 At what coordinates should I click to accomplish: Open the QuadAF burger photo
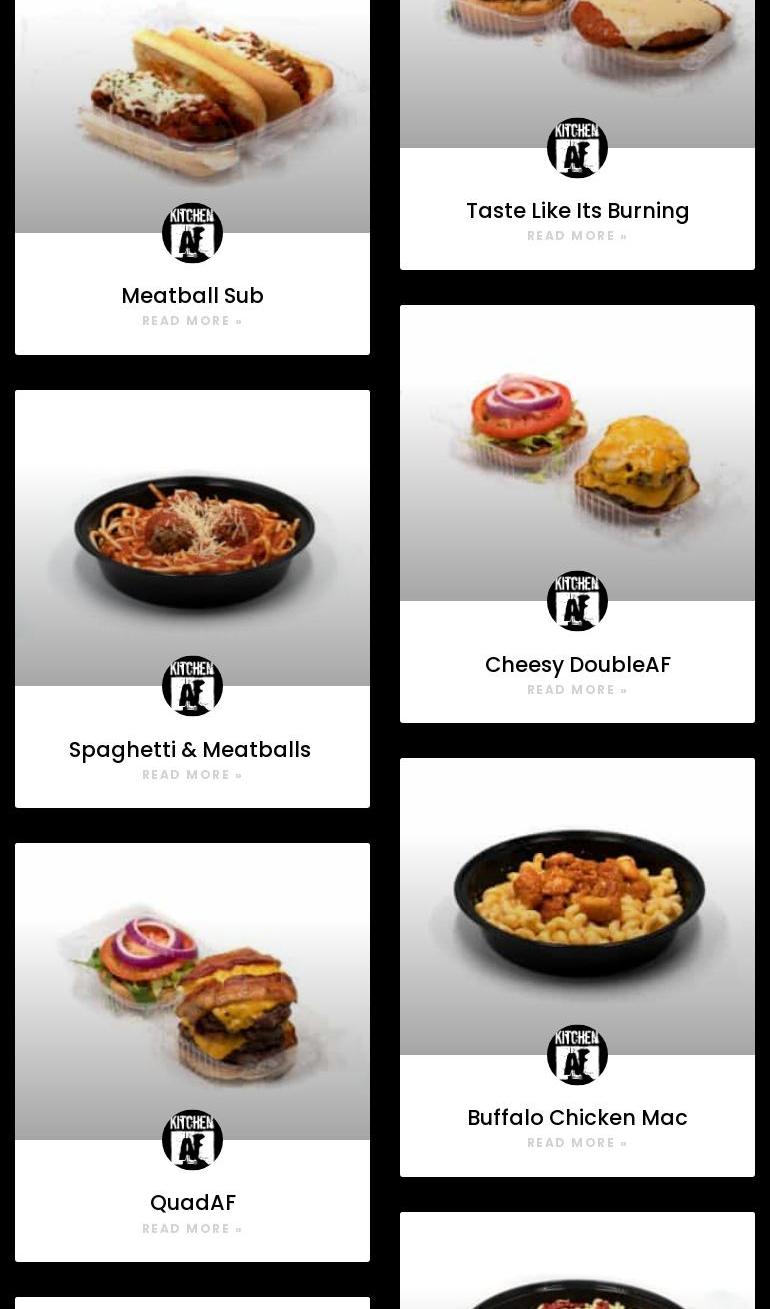(192, 991)
